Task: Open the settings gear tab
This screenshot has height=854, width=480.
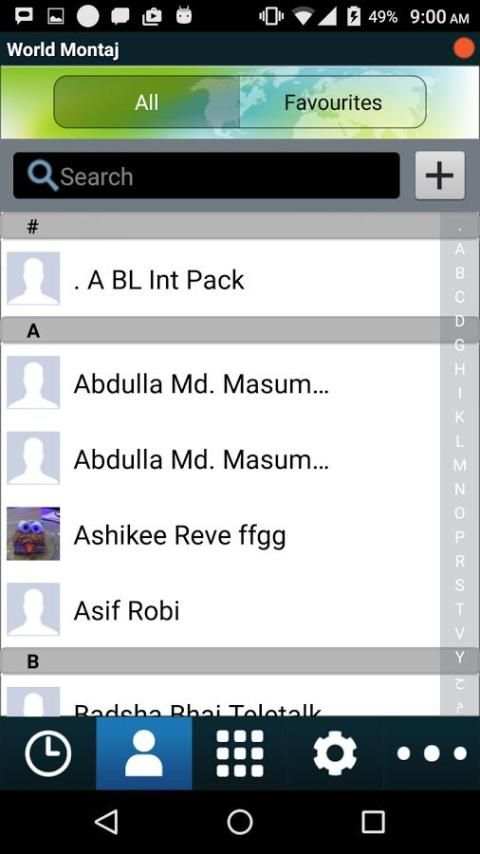Action: [x=335, y=753]
